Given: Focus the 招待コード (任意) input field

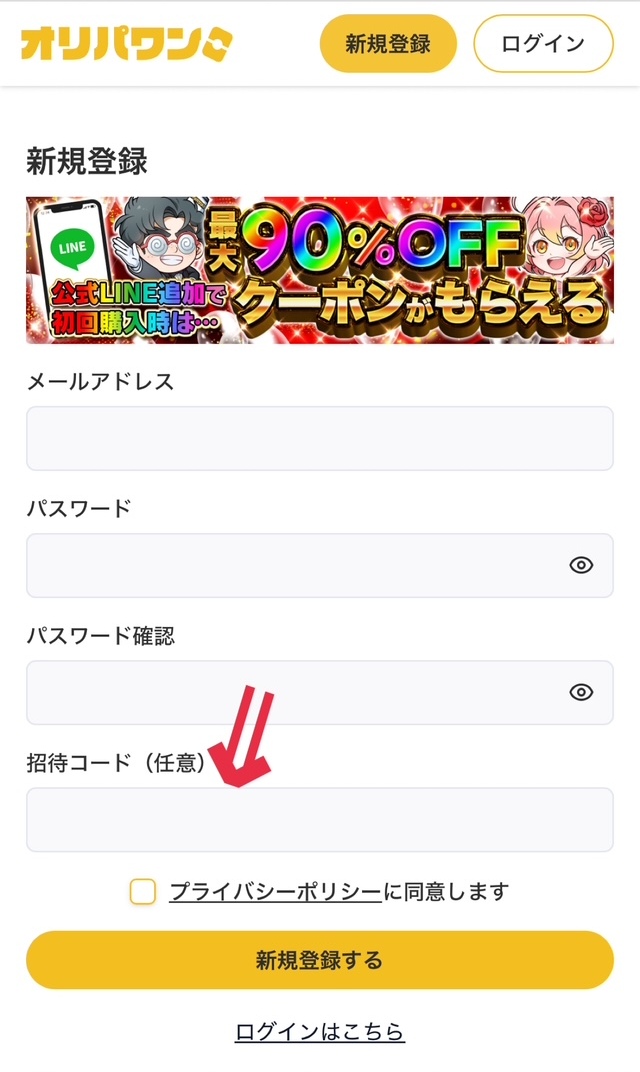Looking at the screenshot, I should [x=319, y=819].
